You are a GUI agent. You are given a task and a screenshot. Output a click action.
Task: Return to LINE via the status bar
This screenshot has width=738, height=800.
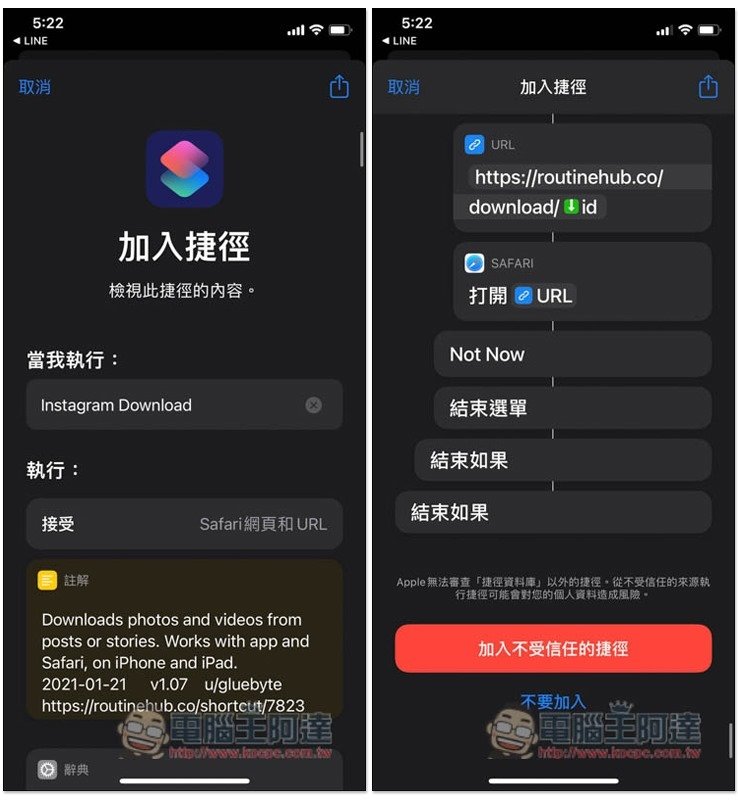399,41
